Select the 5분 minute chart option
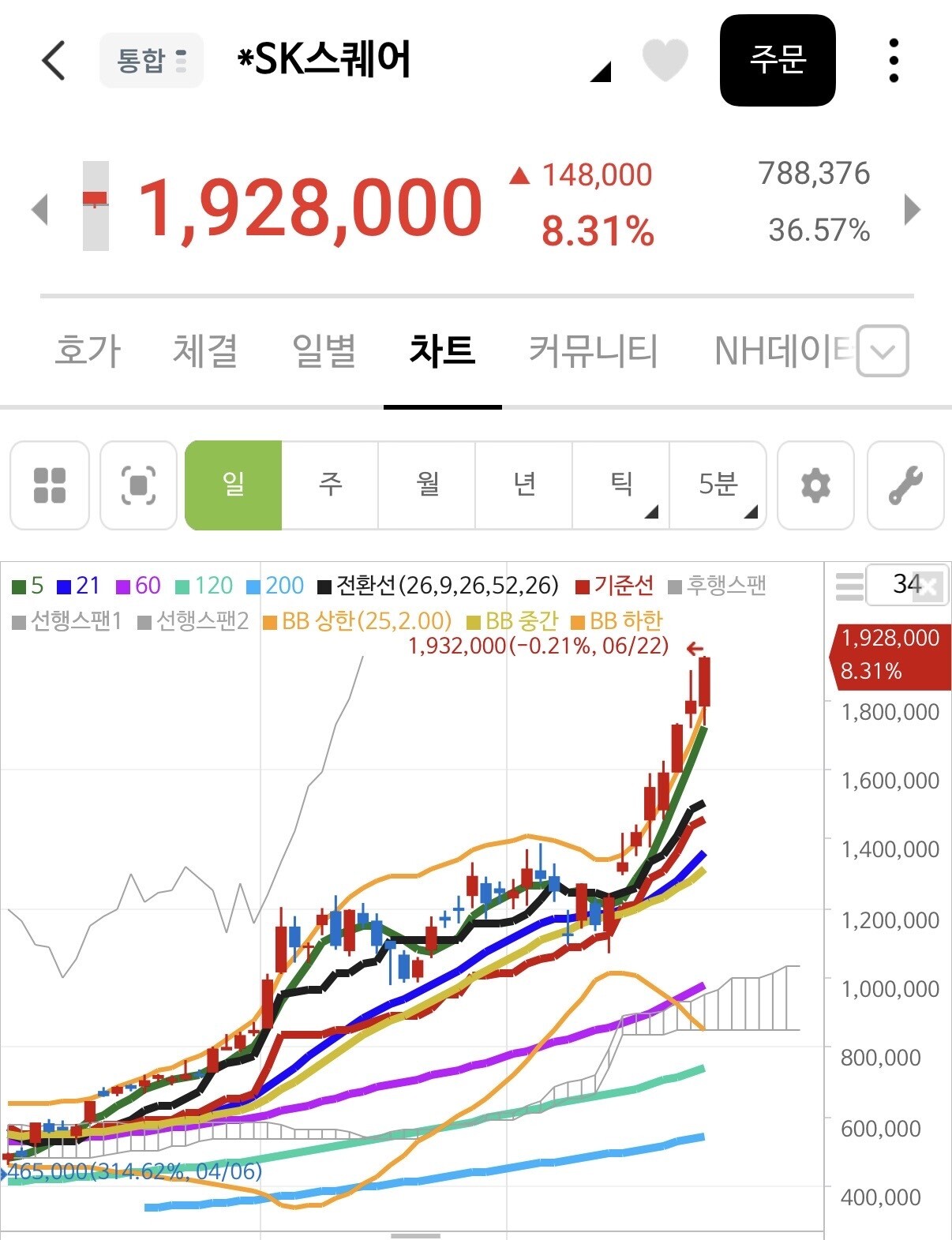The image size is (952, 1240). 718,485
